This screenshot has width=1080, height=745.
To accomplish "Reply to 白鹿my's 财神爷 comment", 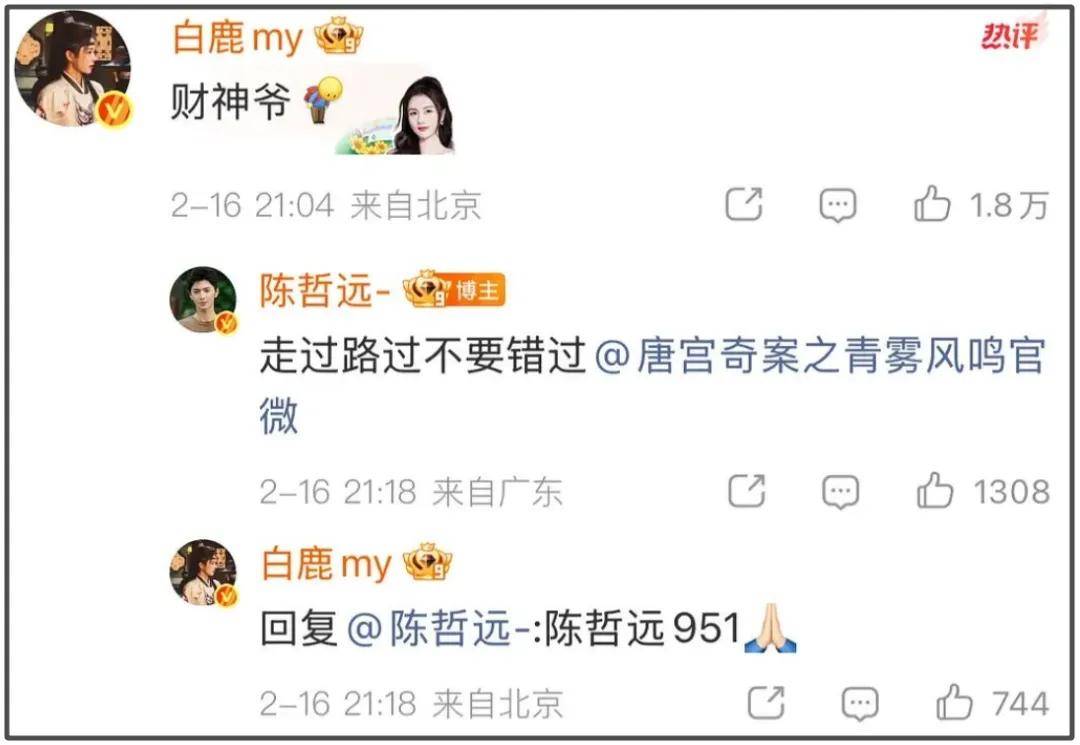I will pos(837,206).
